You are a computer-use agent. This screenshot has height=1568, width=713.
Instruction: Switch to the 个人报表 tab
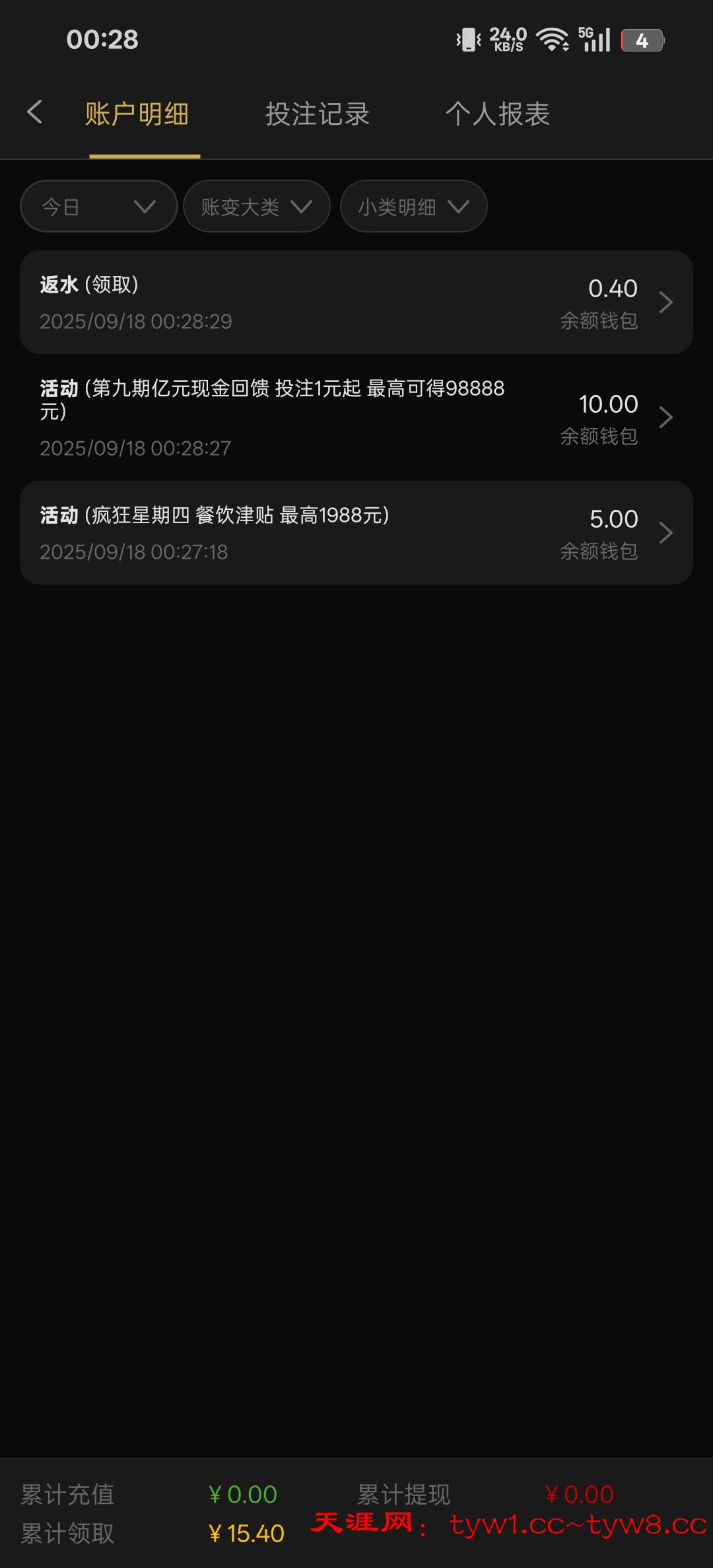click(498, 114)
